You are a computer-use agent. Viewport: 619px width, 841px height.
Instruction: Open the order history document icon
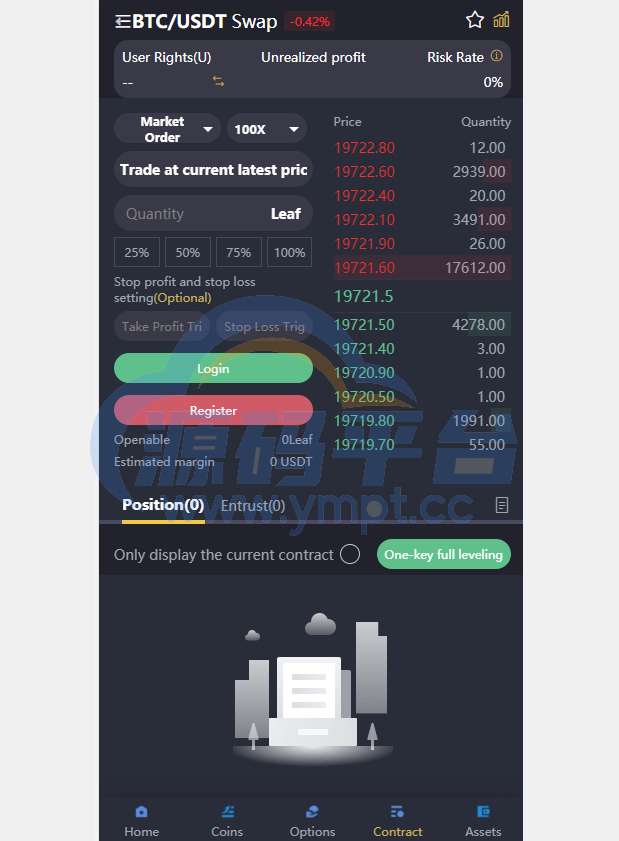pyautogui.click(x=502, y=506)
